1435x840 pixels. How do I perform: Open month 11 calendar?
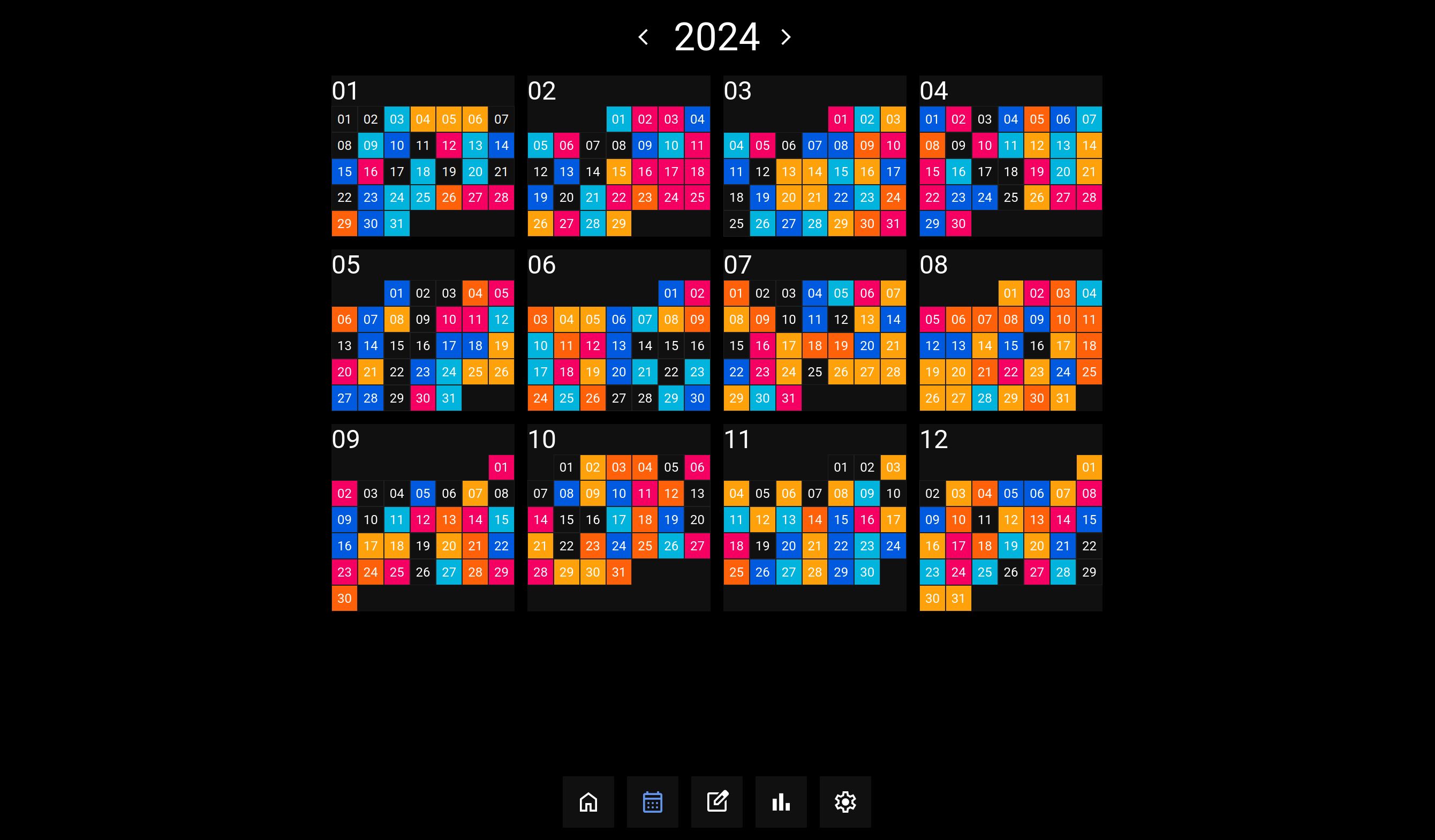pos(737,440)
